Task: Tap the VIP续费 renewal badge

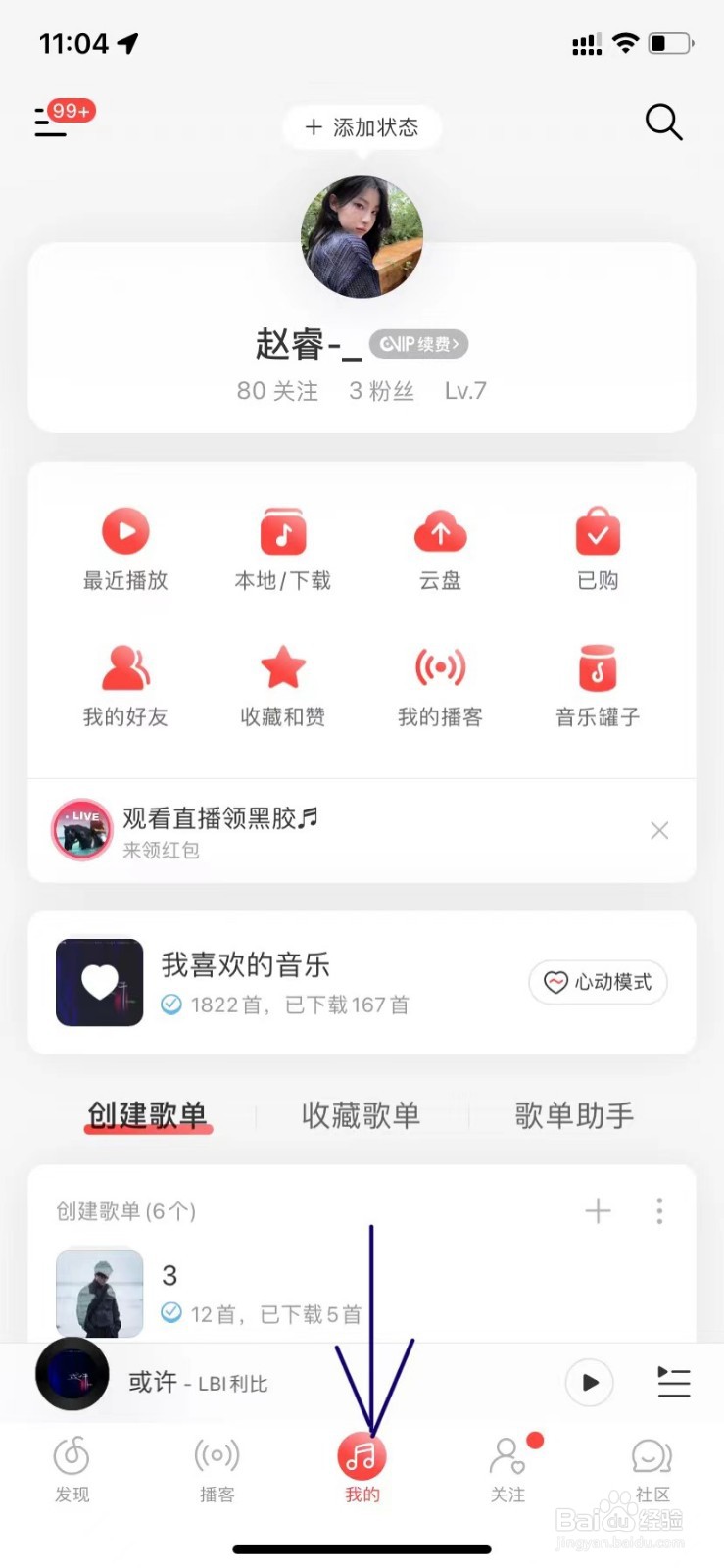Action: [419, 344]
